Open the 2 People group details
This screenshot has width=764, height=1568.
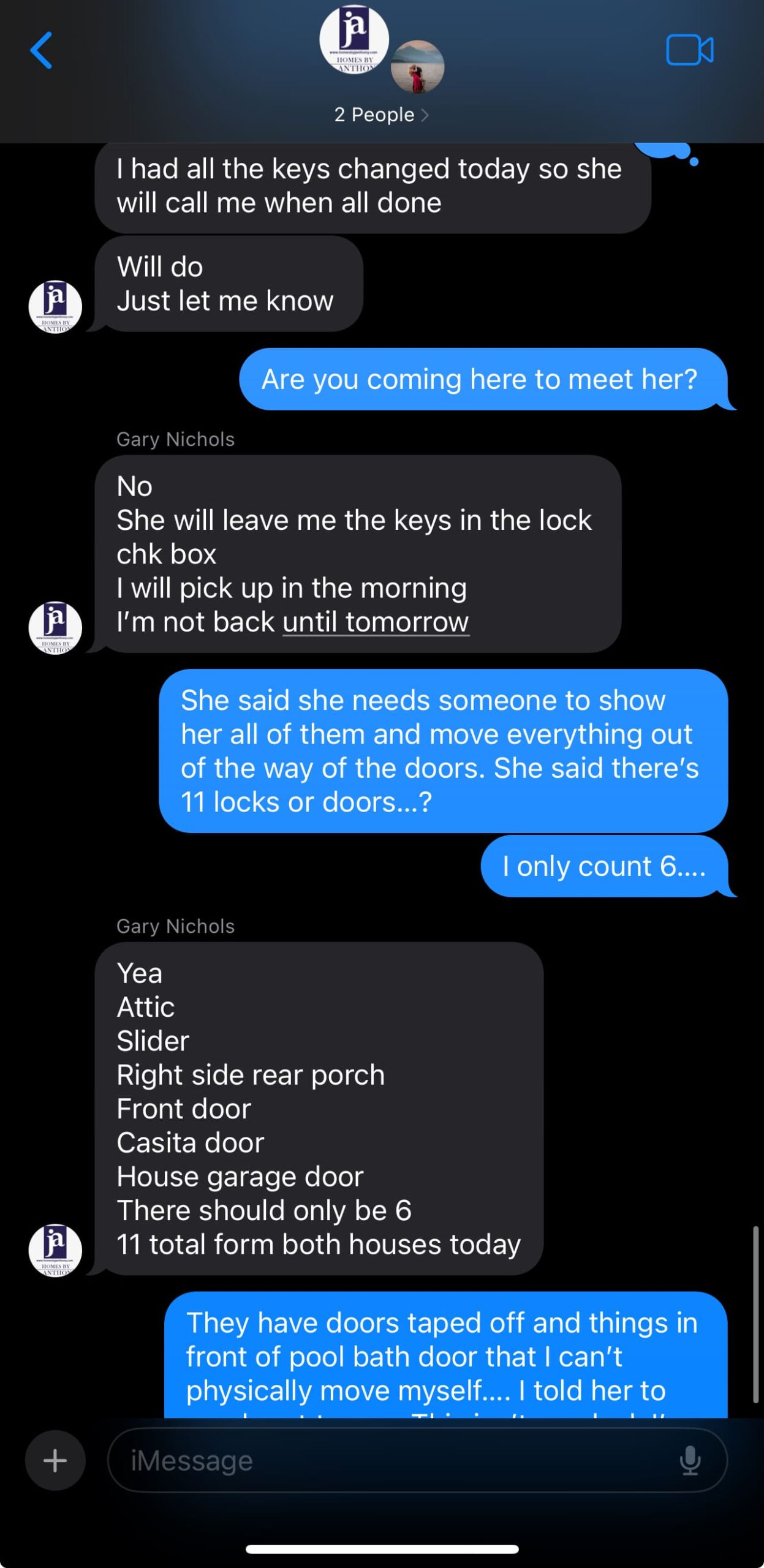(381, 115)
